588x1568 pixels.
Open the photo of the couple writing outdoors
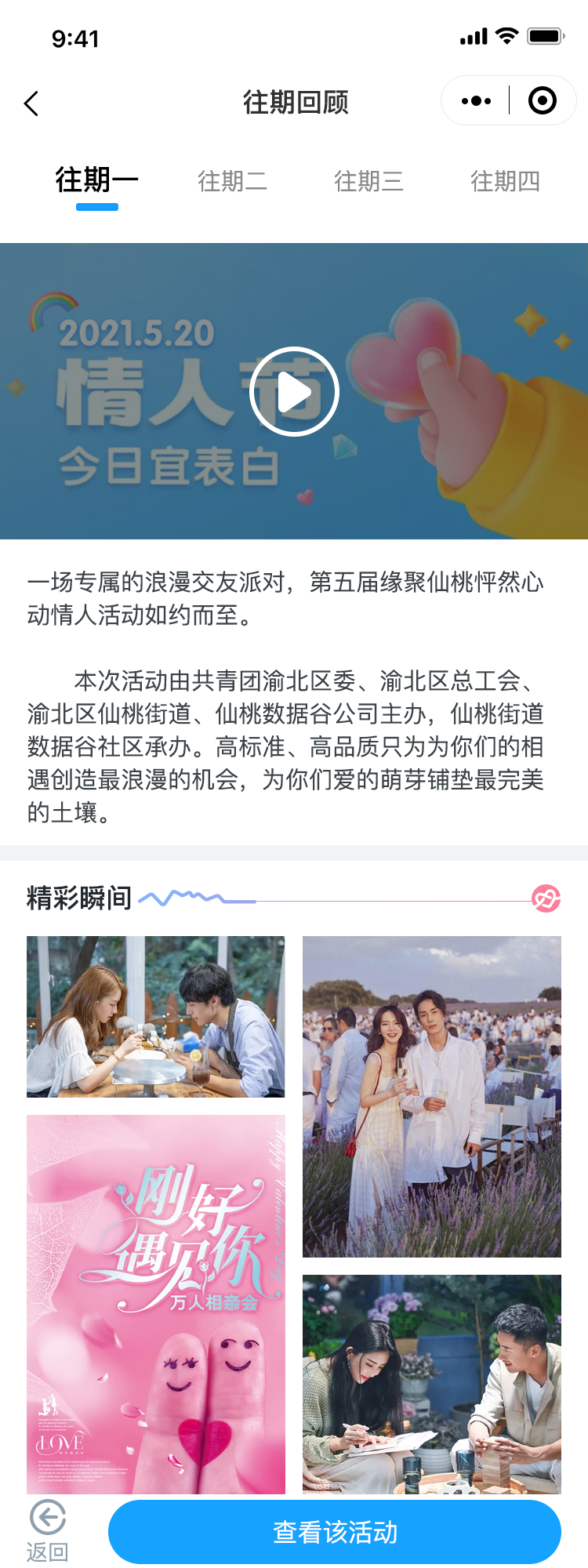click(x=432, y=1384)
